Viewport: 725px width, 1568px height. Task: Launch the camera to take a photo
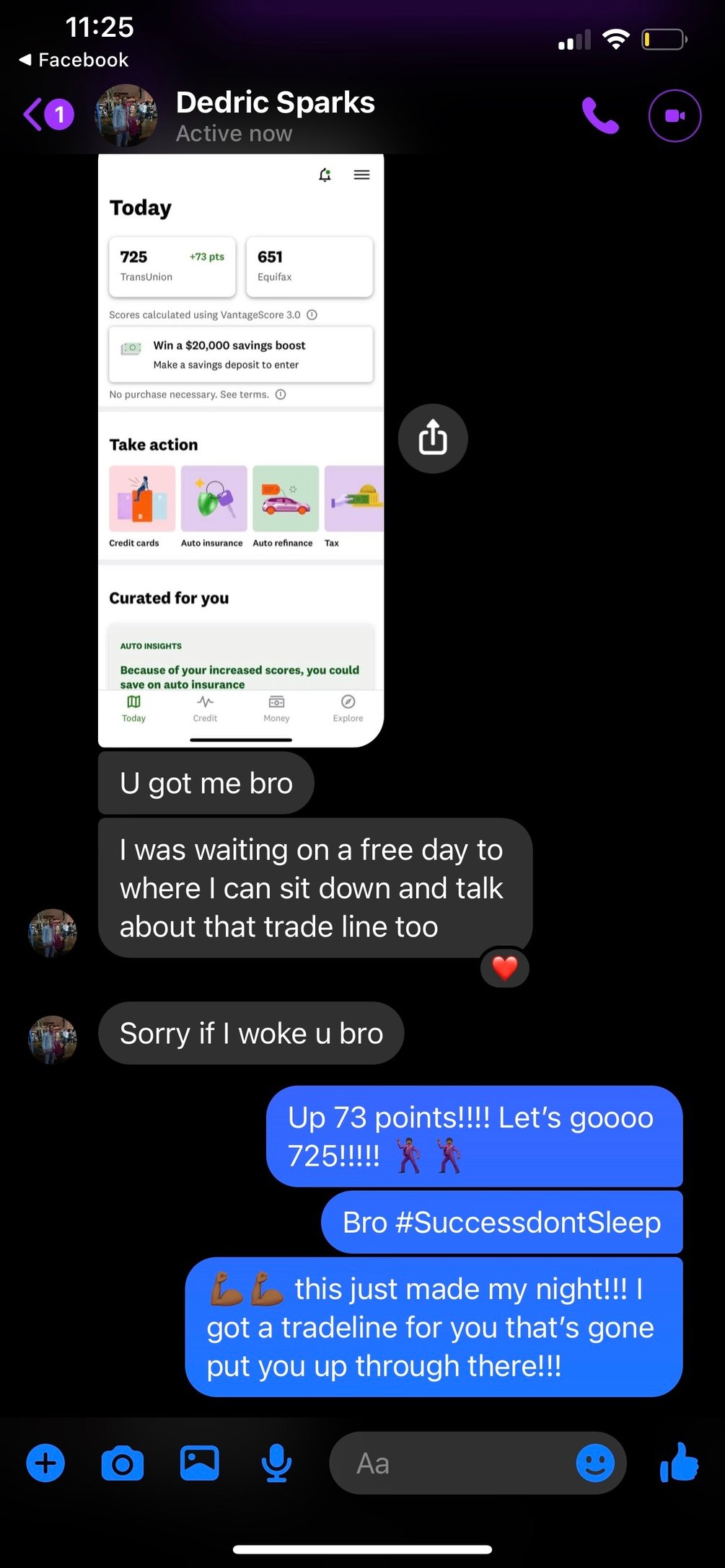click(123, 1463)
